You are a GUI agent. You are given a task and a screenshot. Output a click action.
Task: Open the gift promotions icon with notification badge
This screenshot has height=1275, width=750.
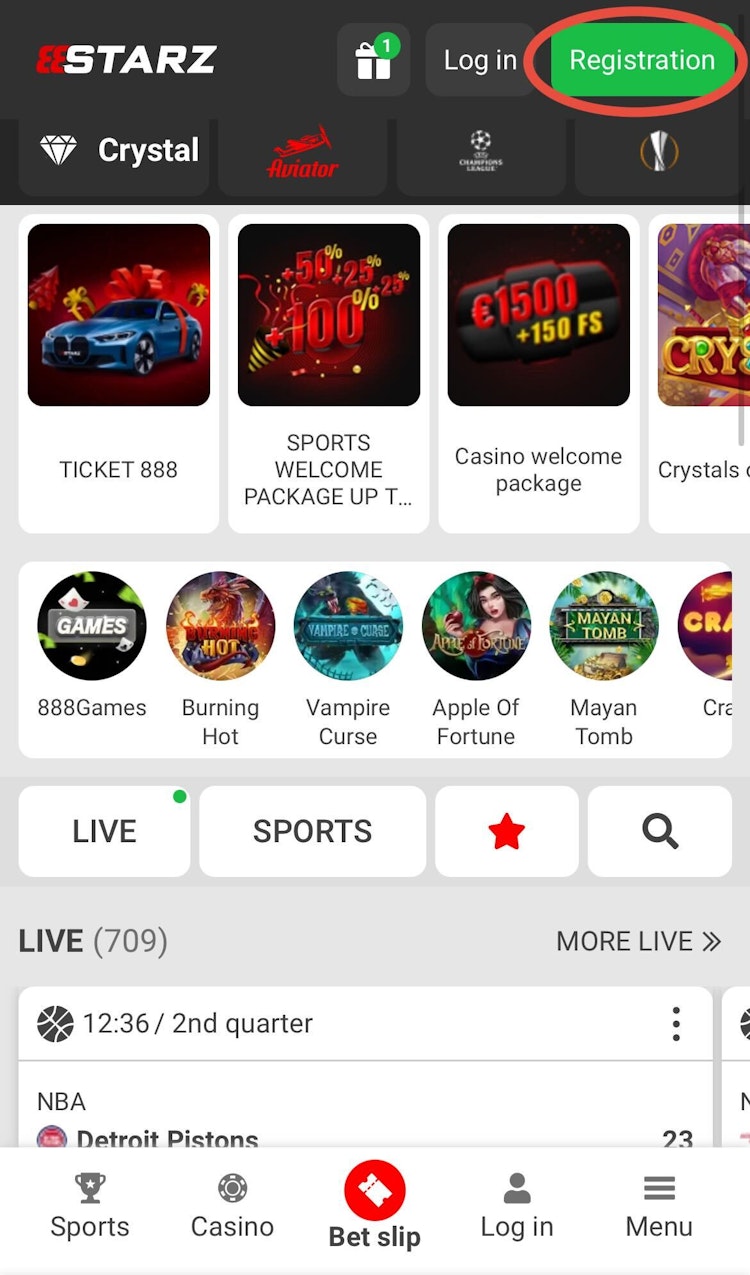[373, 60]
